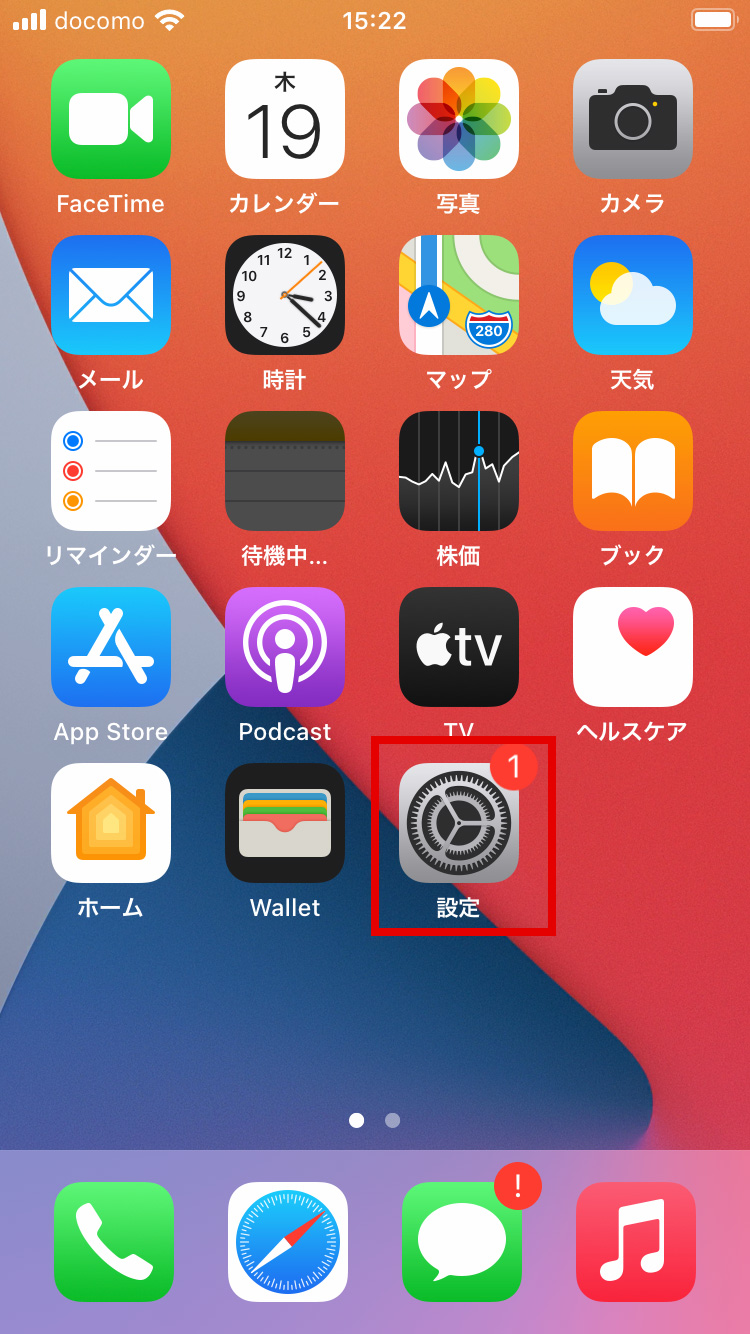The width and height of the screenshot is (750, 1334).
Task: Open the 時計 clock app
Action: click(x=285, y=295)
